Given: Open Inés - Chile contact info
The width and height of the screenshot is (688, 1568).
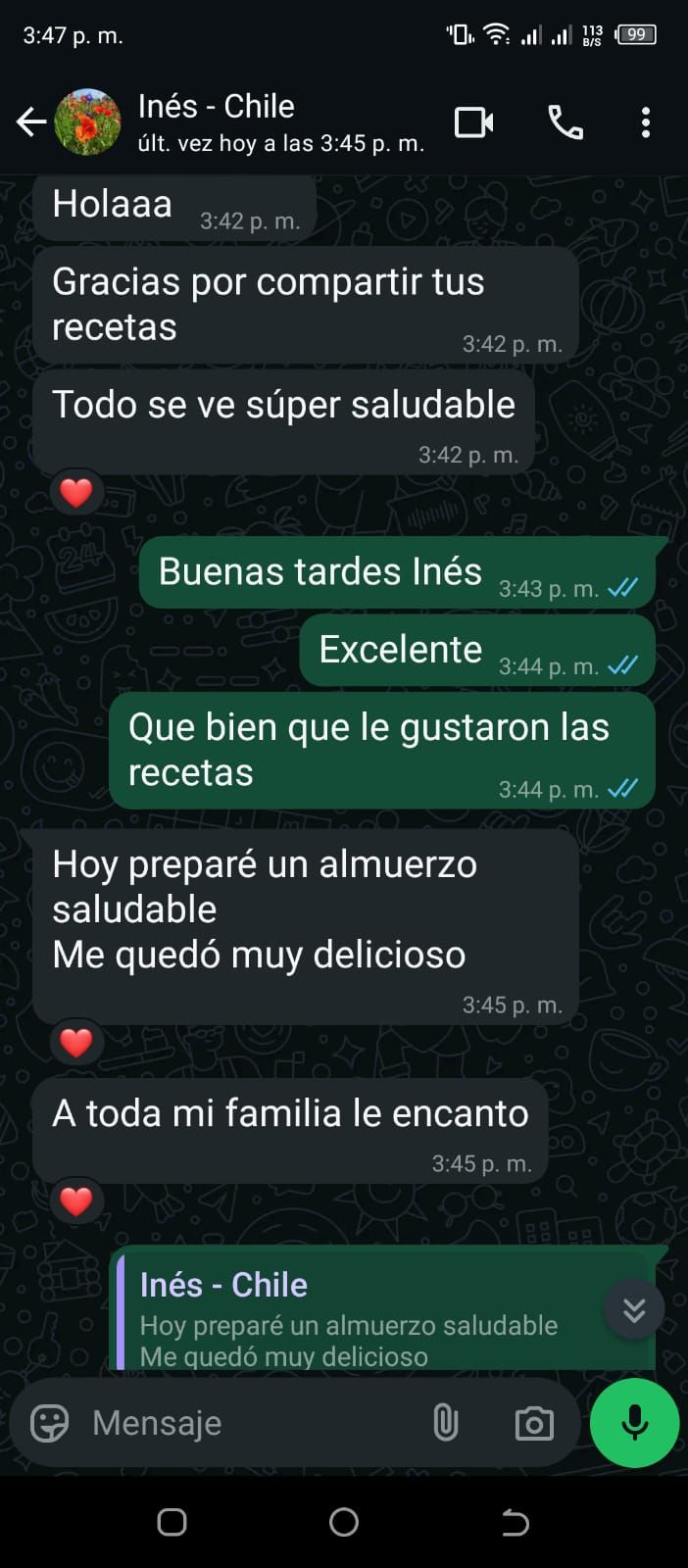Looking at the screenshot, I should pos(279,122).
